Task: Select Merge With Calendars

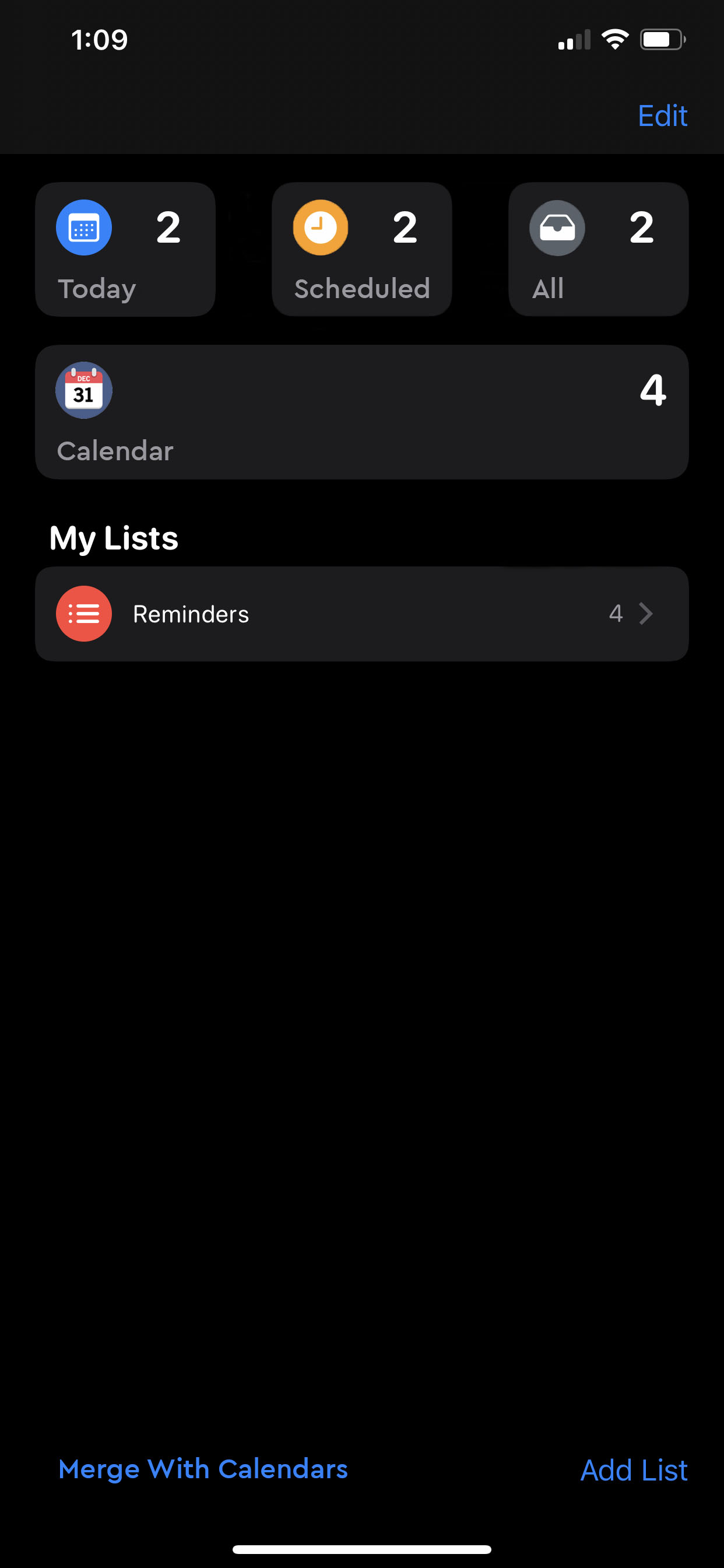Action: coord(203,1469)
